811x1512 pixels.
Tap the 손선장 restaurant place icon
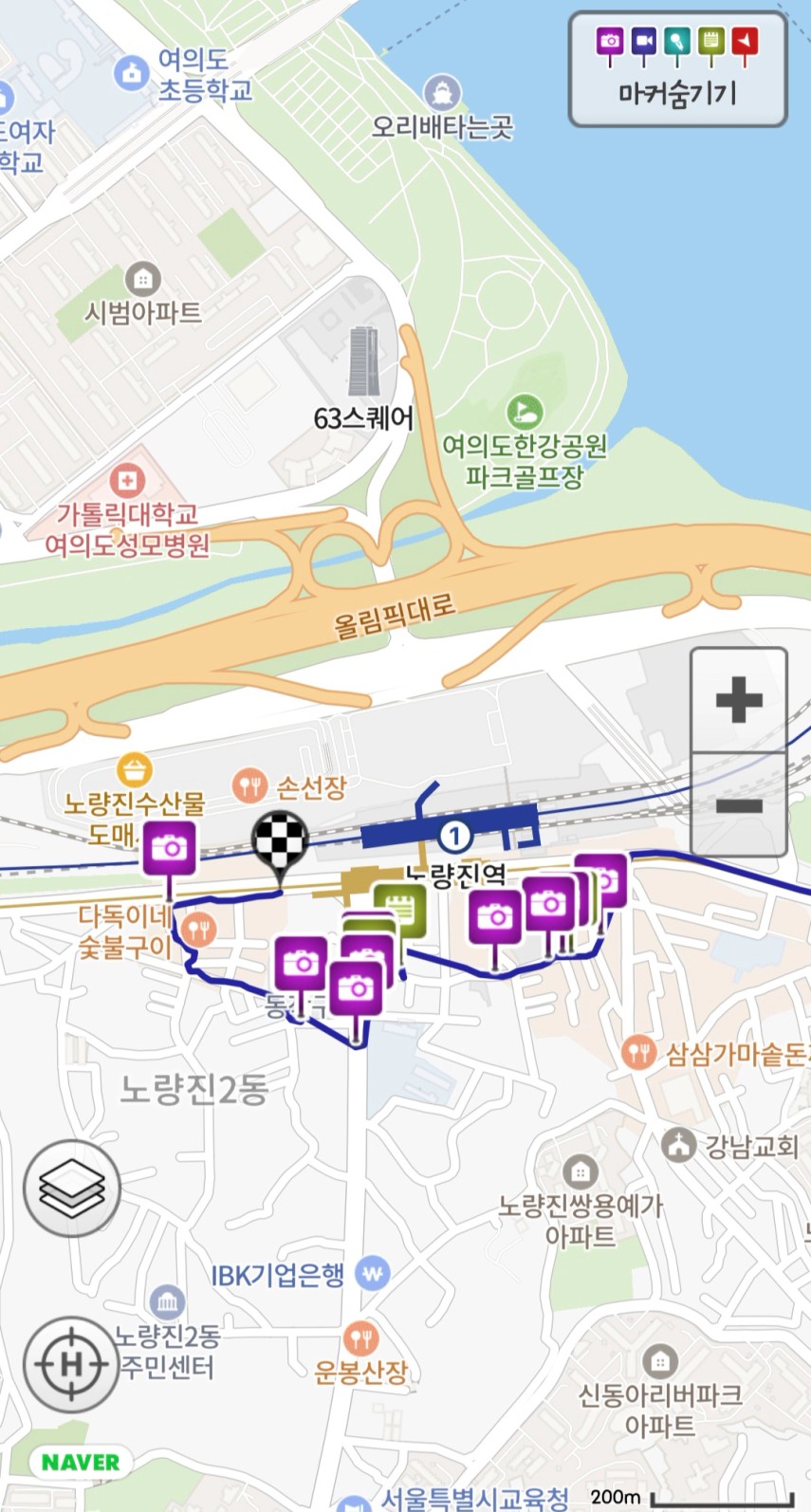249,785
